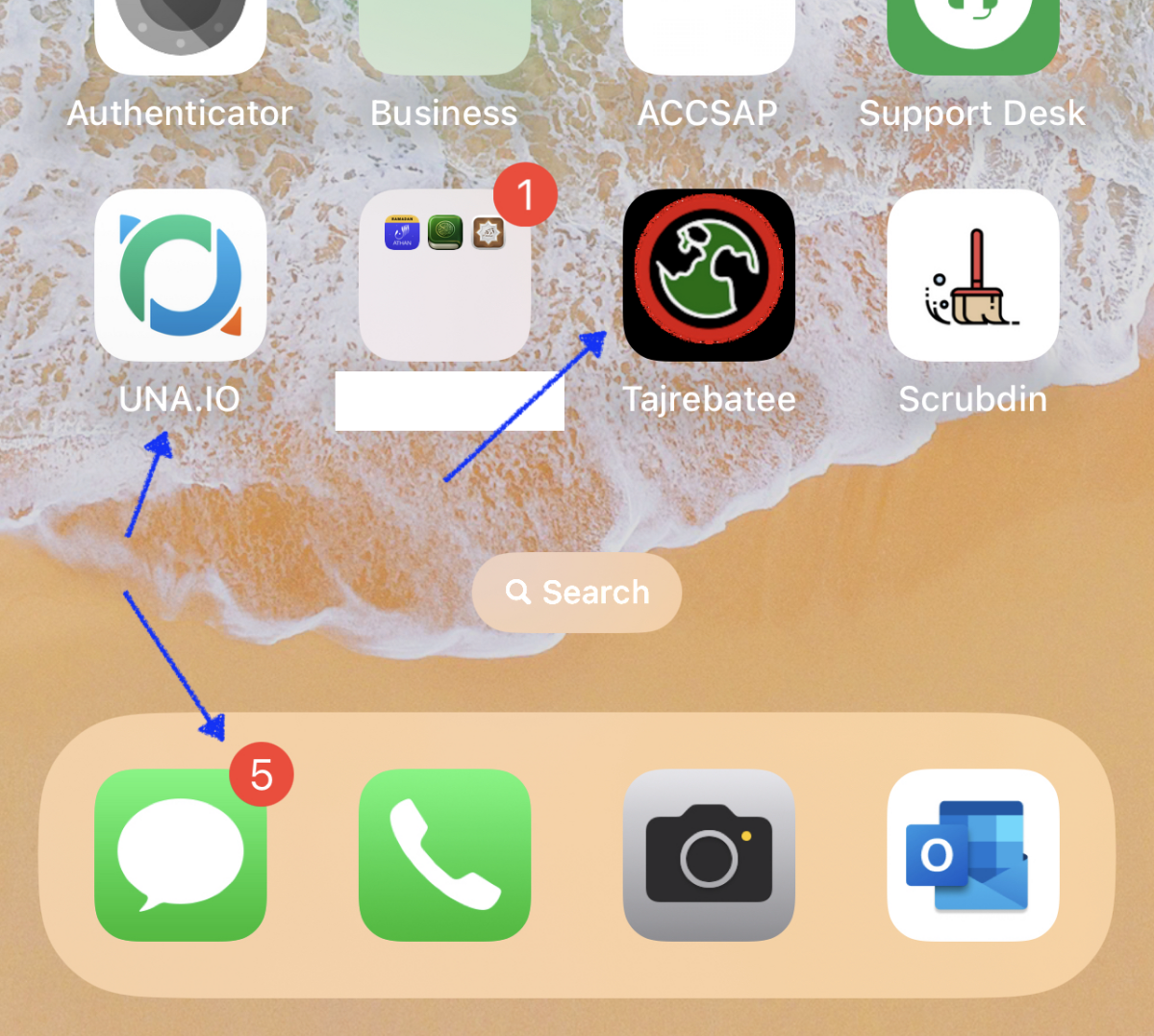The image size is (1154, 1036).
Task: Tap the Search pill
Action: point(577,592)
